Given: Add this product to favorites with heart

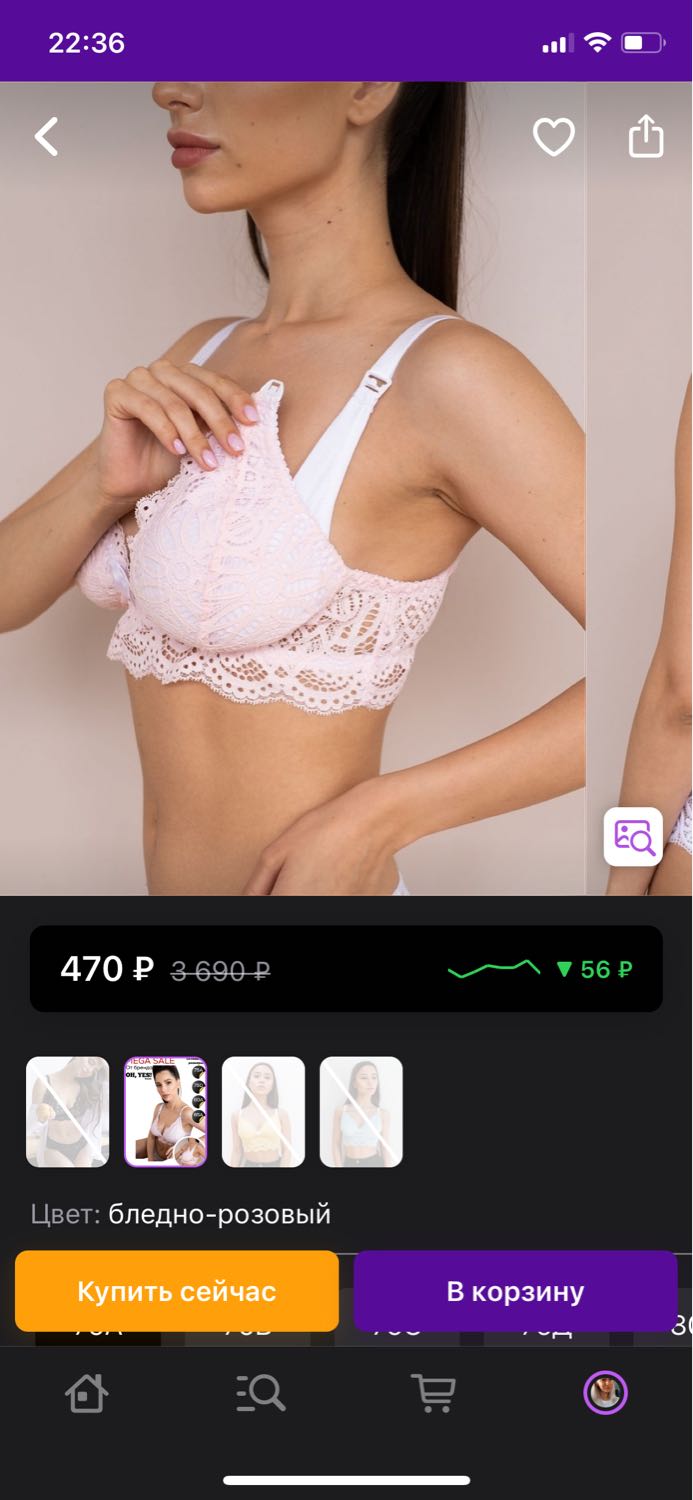Looking at the screenshot, I should pyautogui.click(x=553, y=137).
